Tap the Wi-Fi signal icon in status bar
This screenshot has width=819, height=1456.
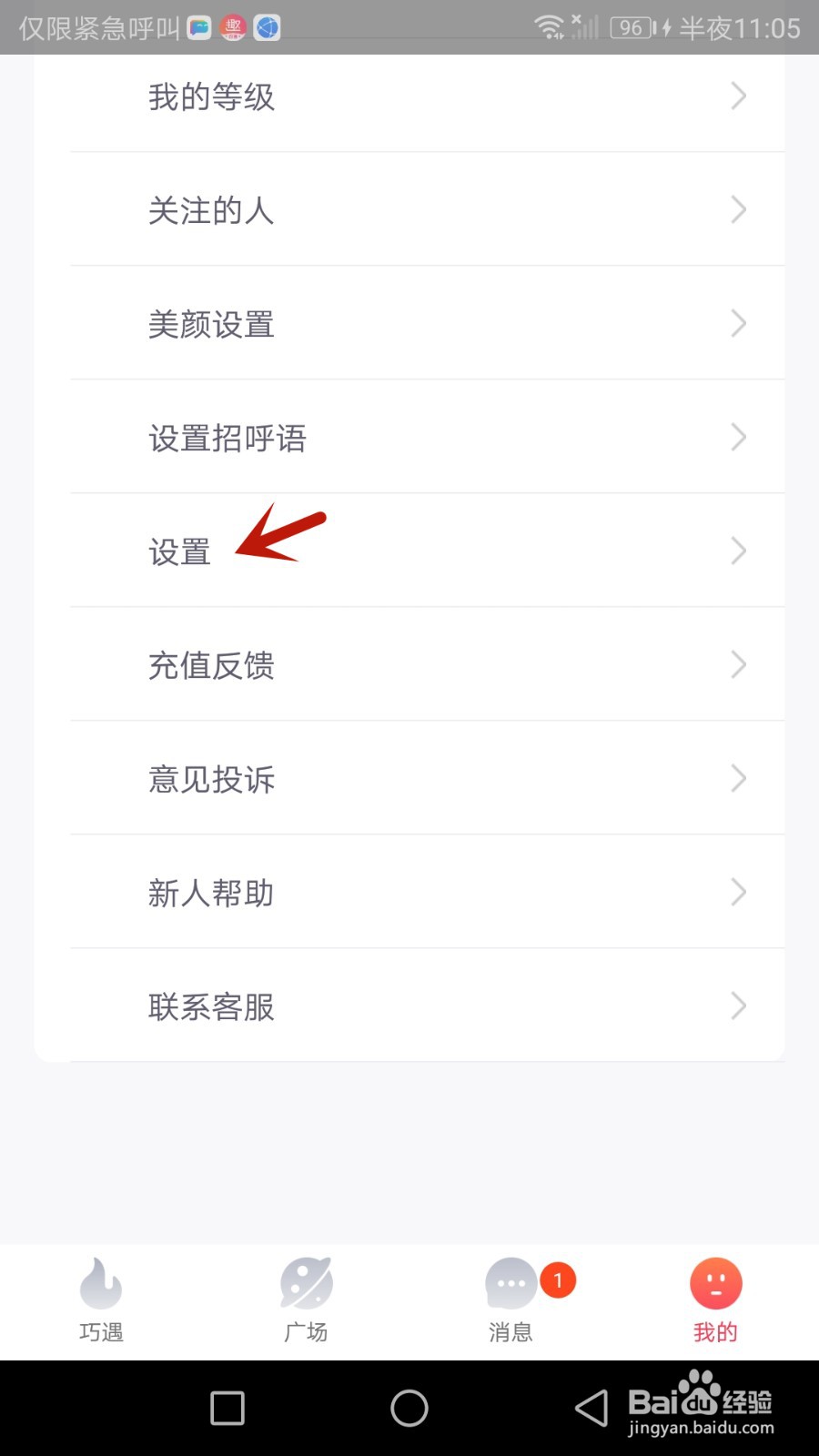tap(549, 25)
